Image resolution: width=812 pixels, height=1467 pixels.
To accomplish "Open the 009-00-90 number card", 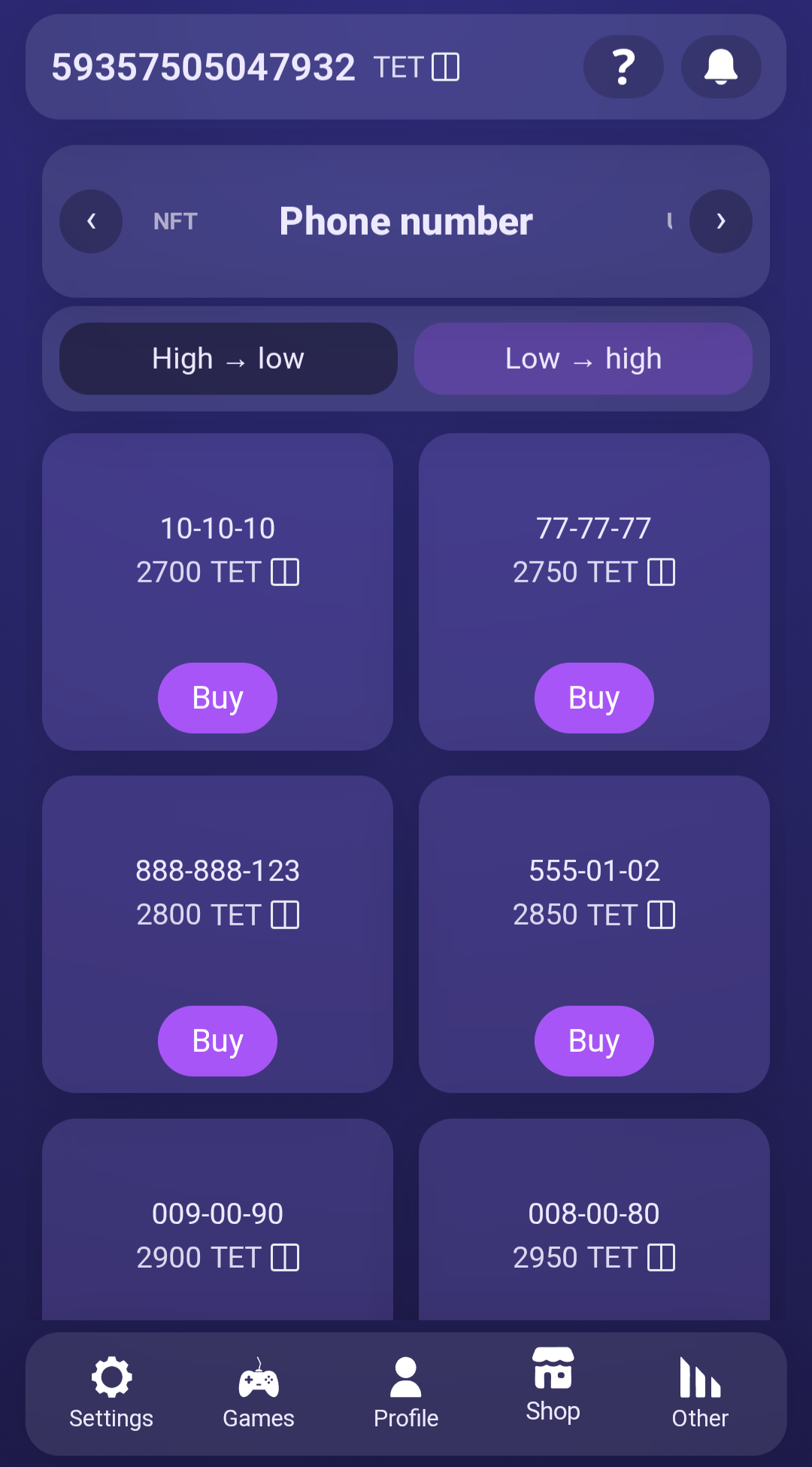I will tap(217, 1219).
